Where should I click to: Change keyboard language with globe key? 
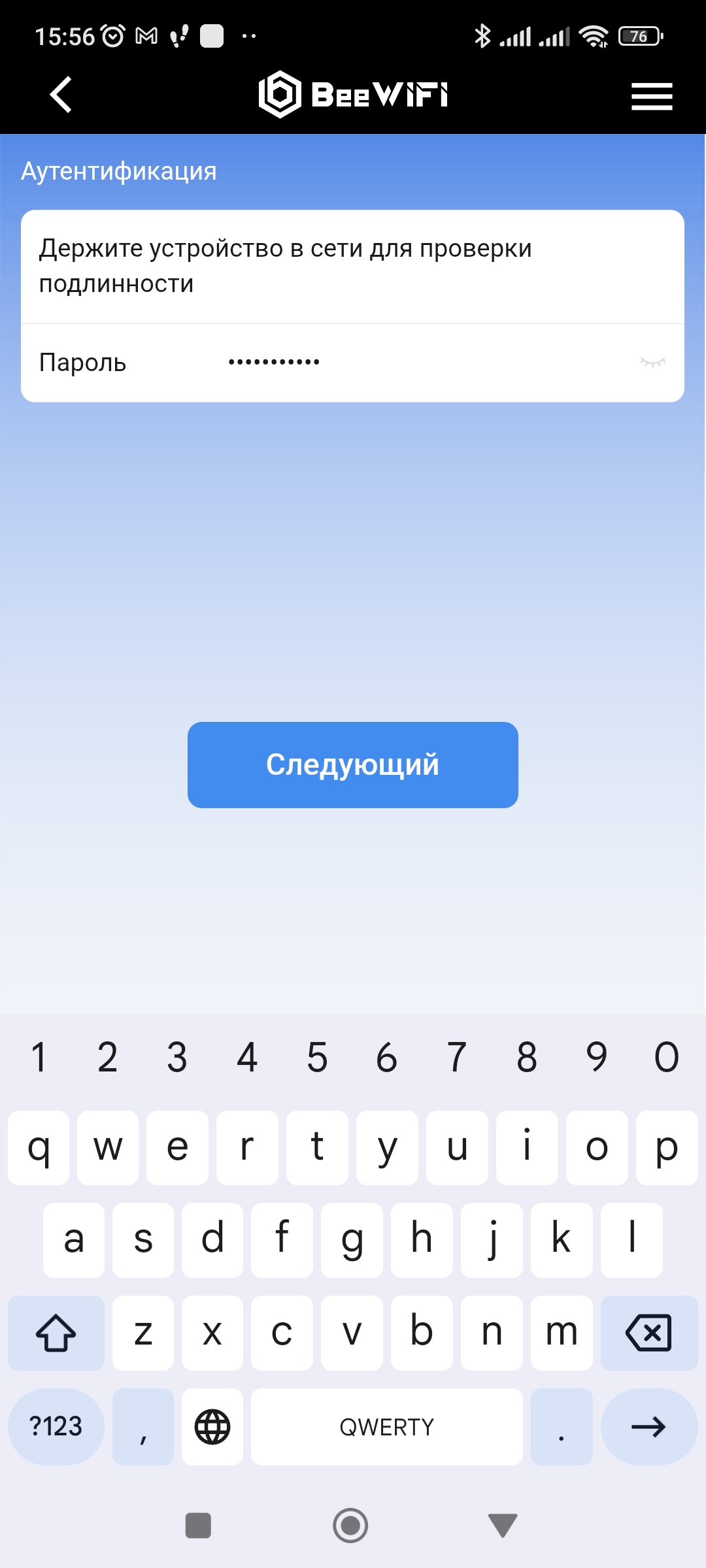pos(212,1426)
